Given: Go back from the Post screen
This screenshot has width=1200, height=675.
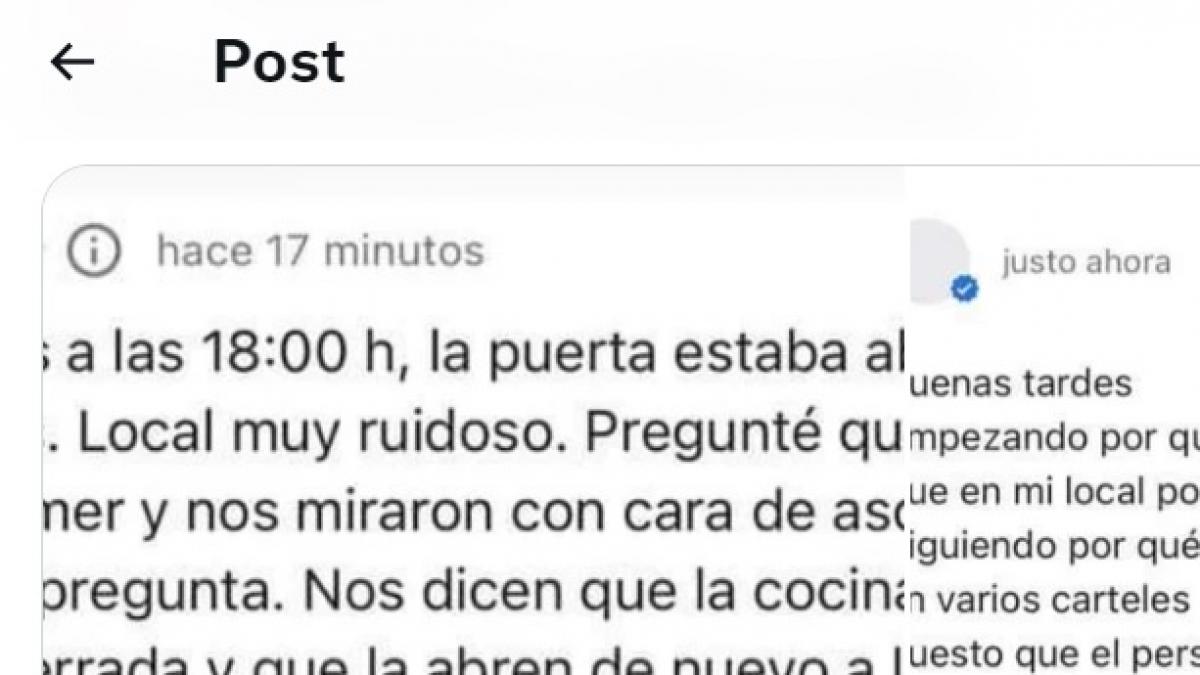Looking at the screenshot, I should 72,63.
